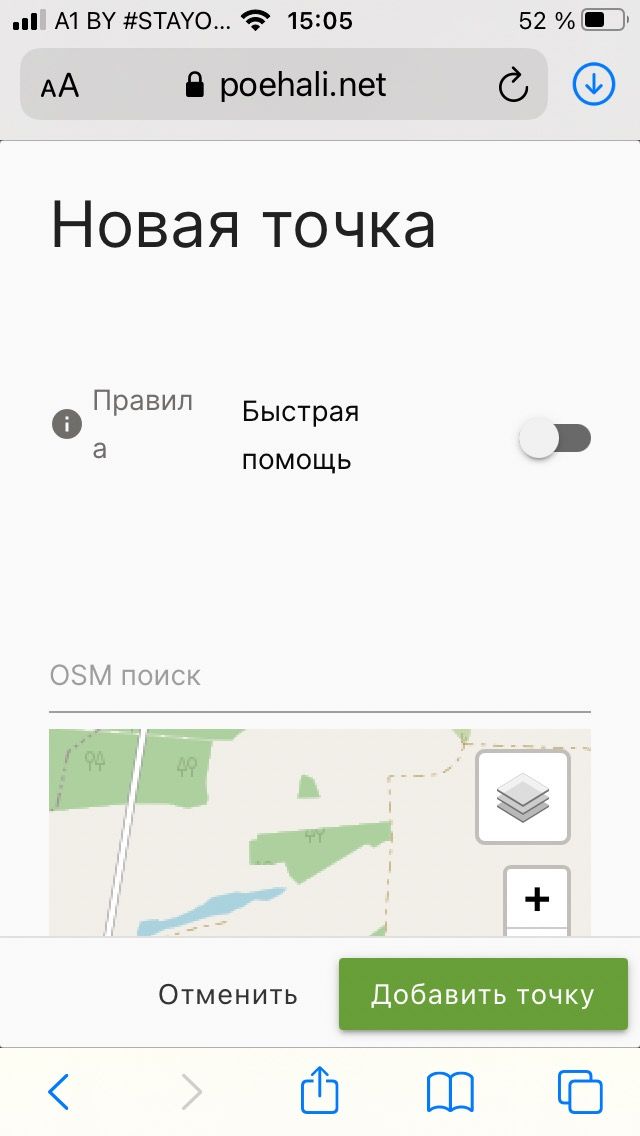This screenshot has height=1136, width=640.
Task: Zoom in on the map
Action: pos(537,899)
